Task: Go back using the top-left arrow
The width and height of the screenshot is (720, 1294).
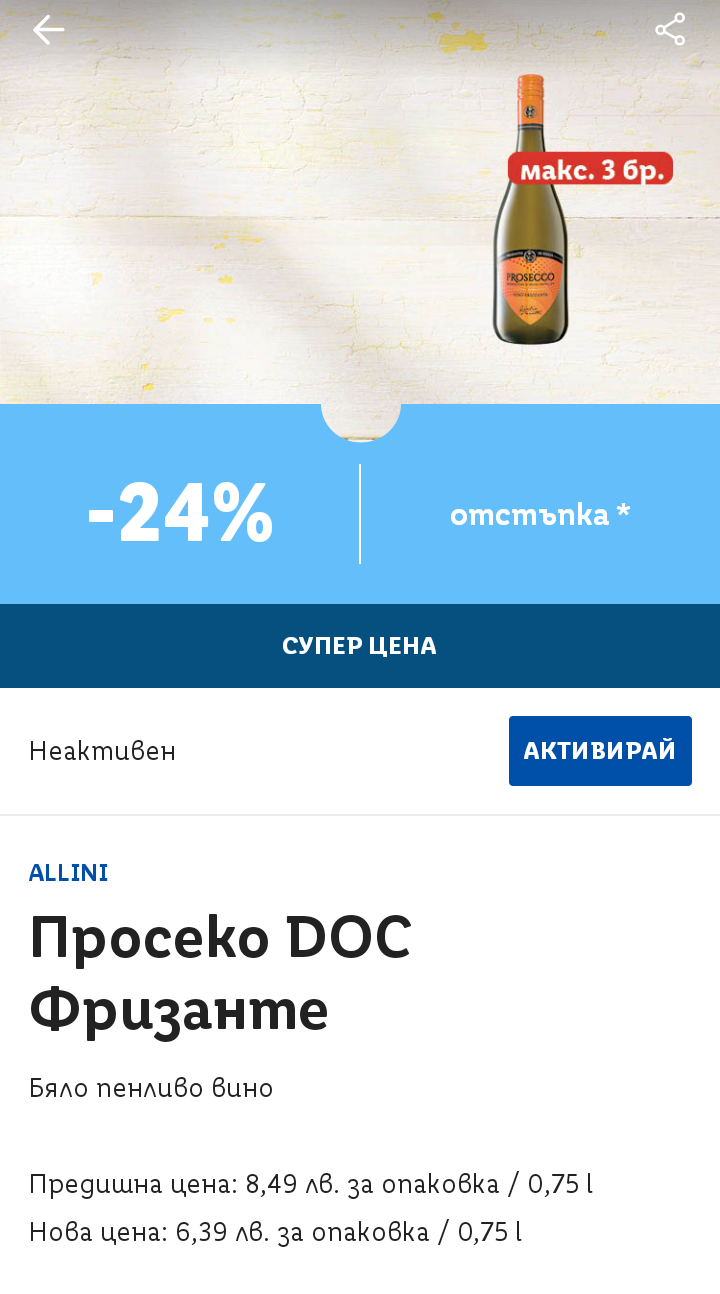Action: tap(48, 30)
